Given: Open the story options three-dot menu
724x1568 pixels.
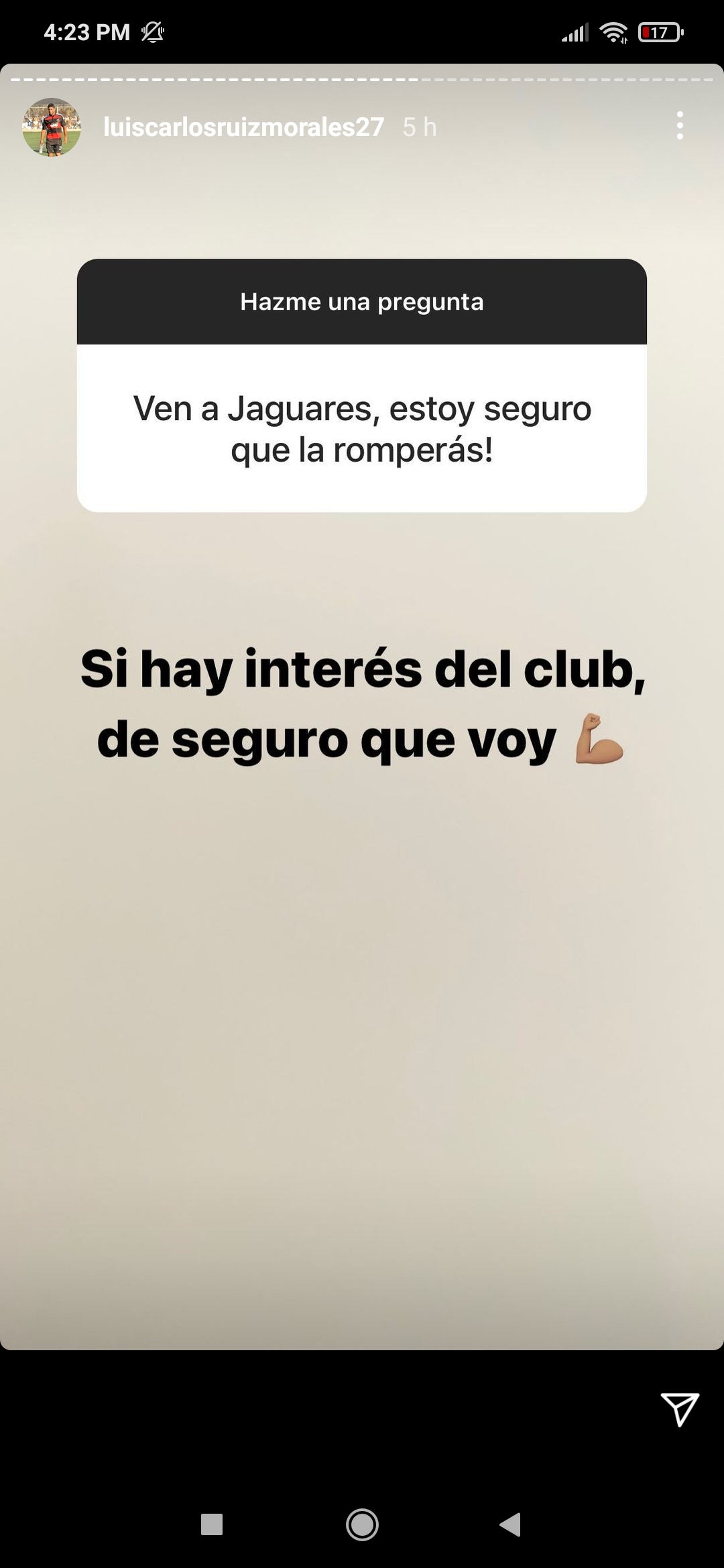Looking at the screenshot, I should coord(681,126).
